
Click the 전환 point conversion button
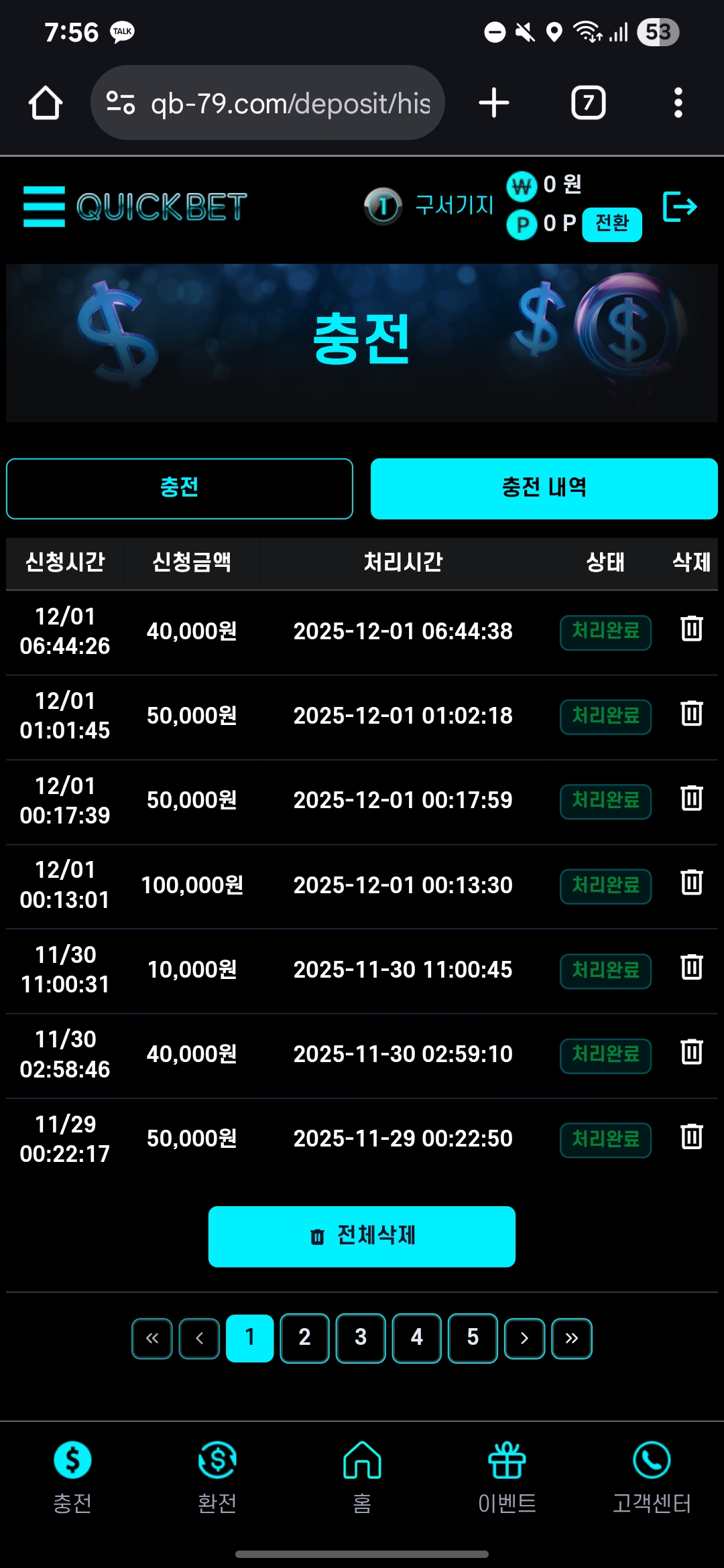(x=611, y=225)
